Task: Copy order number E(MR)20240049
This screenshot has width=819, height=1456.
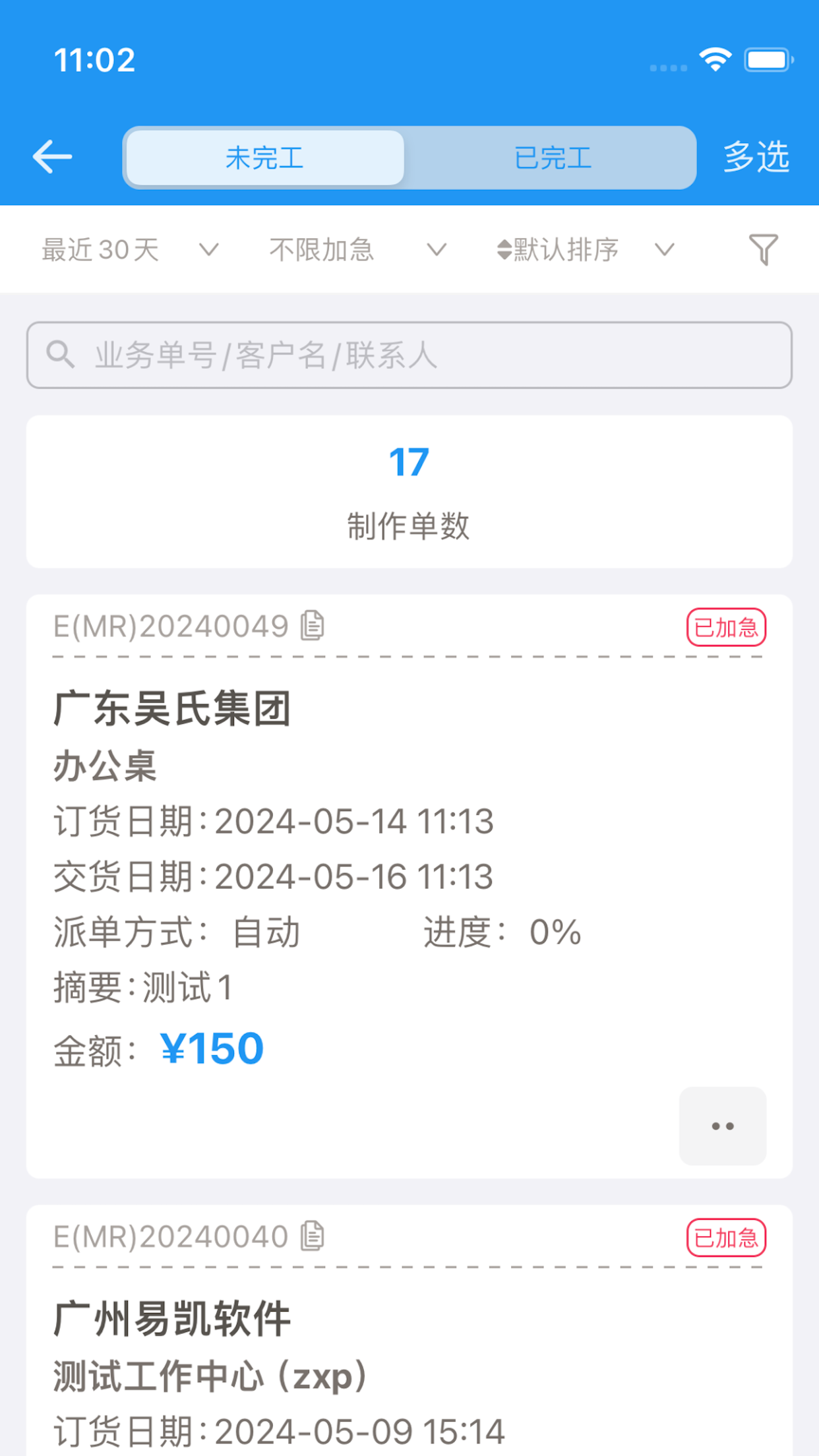Action: pyautogui.click(x=311, y=628)
